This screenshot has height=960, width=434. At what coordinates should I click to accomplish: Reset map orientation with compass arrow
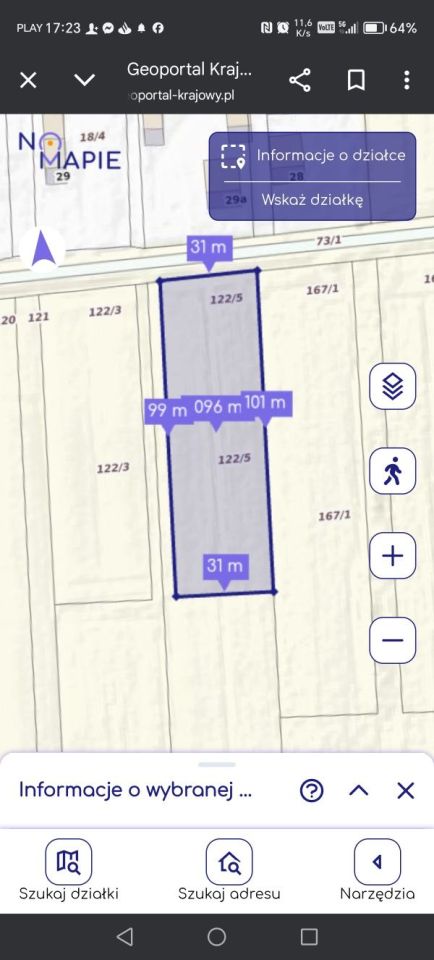click(x=44, y=248)
